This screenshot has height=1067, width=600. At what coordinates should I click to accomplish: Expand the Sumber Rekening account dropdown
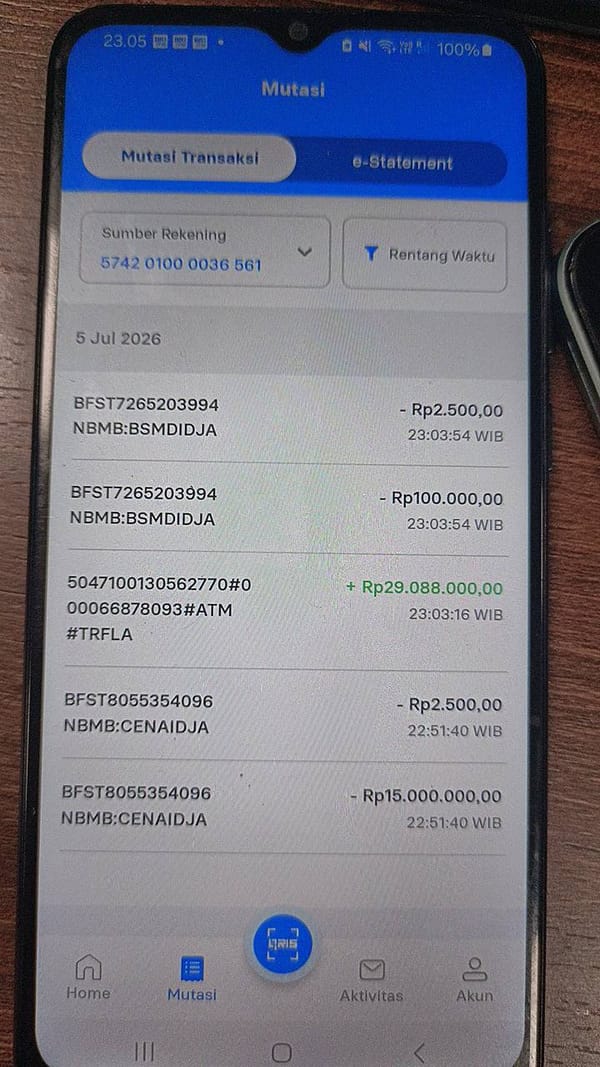pyautogui.click(x=205, y=250)
